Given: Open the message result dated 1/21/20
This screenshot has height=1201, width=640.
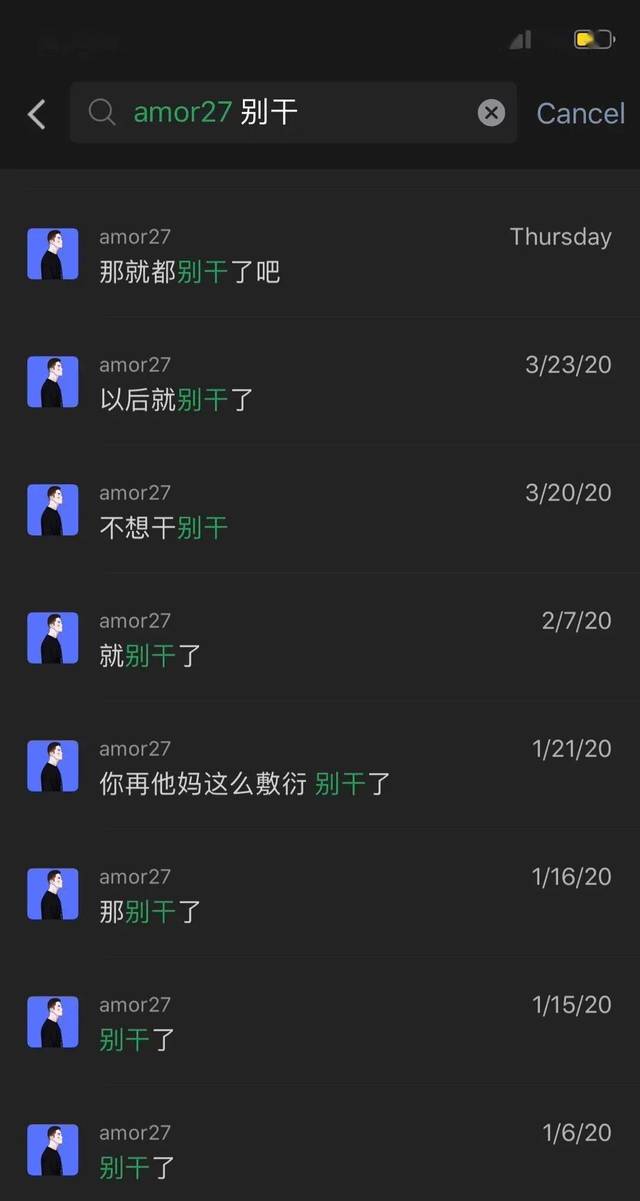Looking at the screenshot, I should (x=320, y=767).
